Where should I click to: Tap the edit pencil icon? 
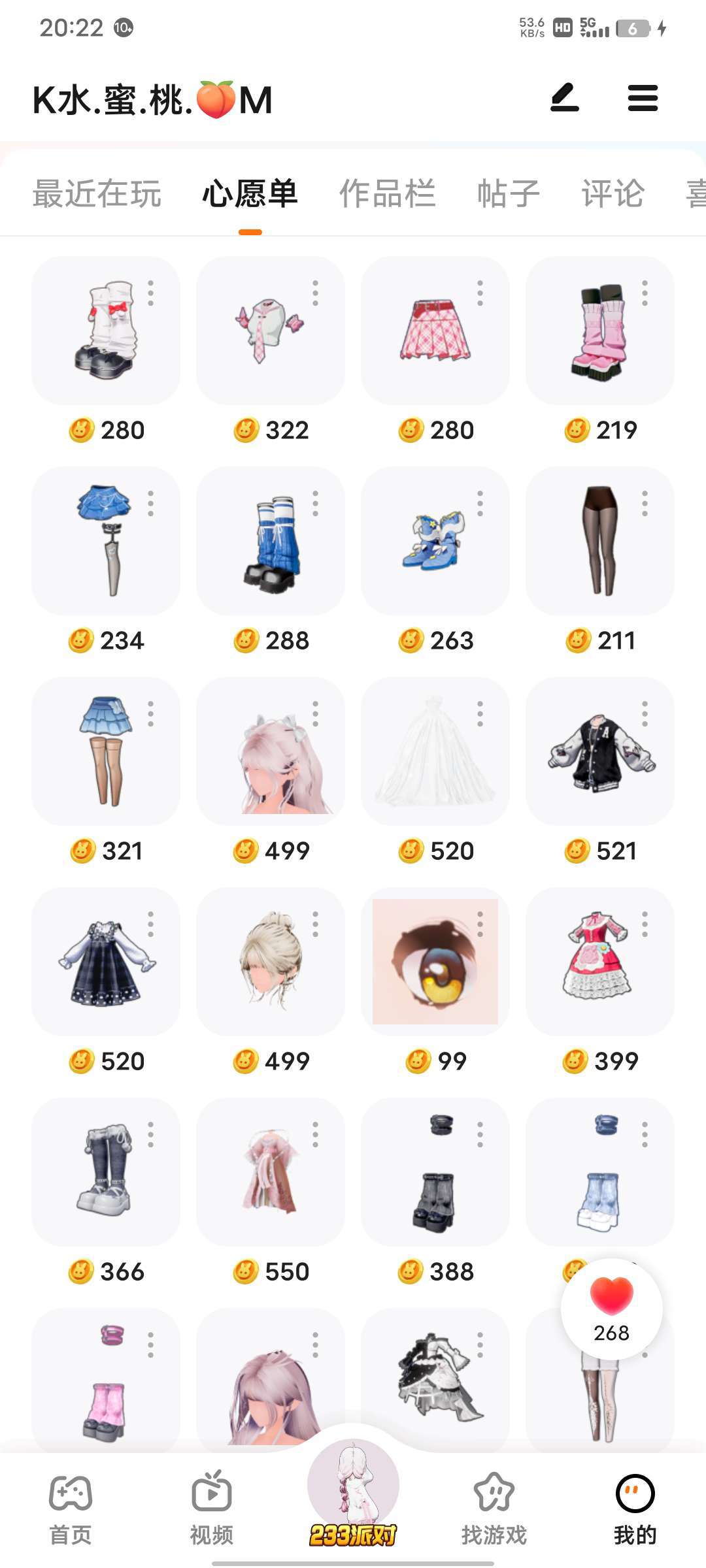pyautogui.click(x=565, y=98)
